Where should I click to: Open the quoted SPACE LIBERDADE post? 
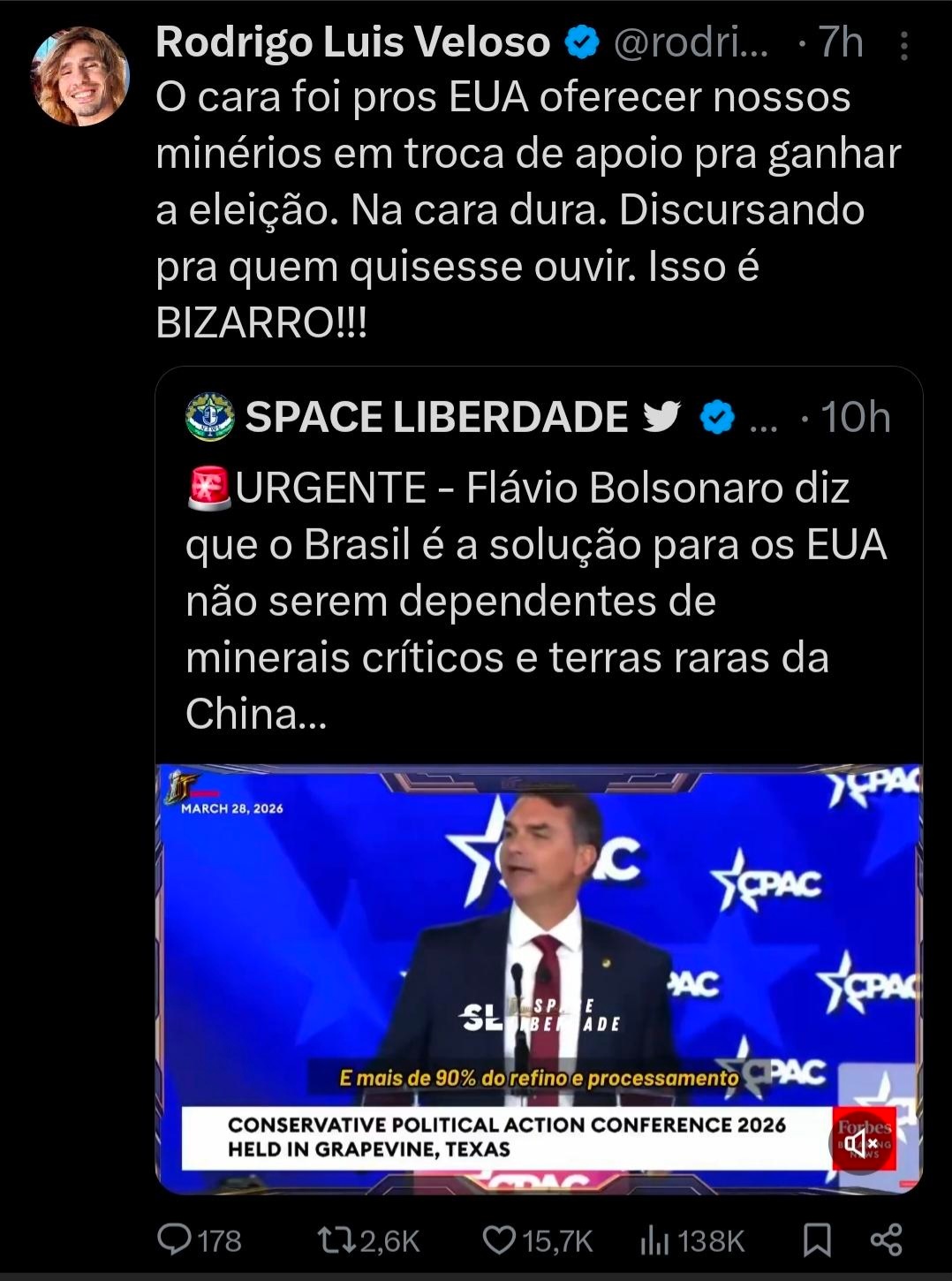(x=537, y=601)
